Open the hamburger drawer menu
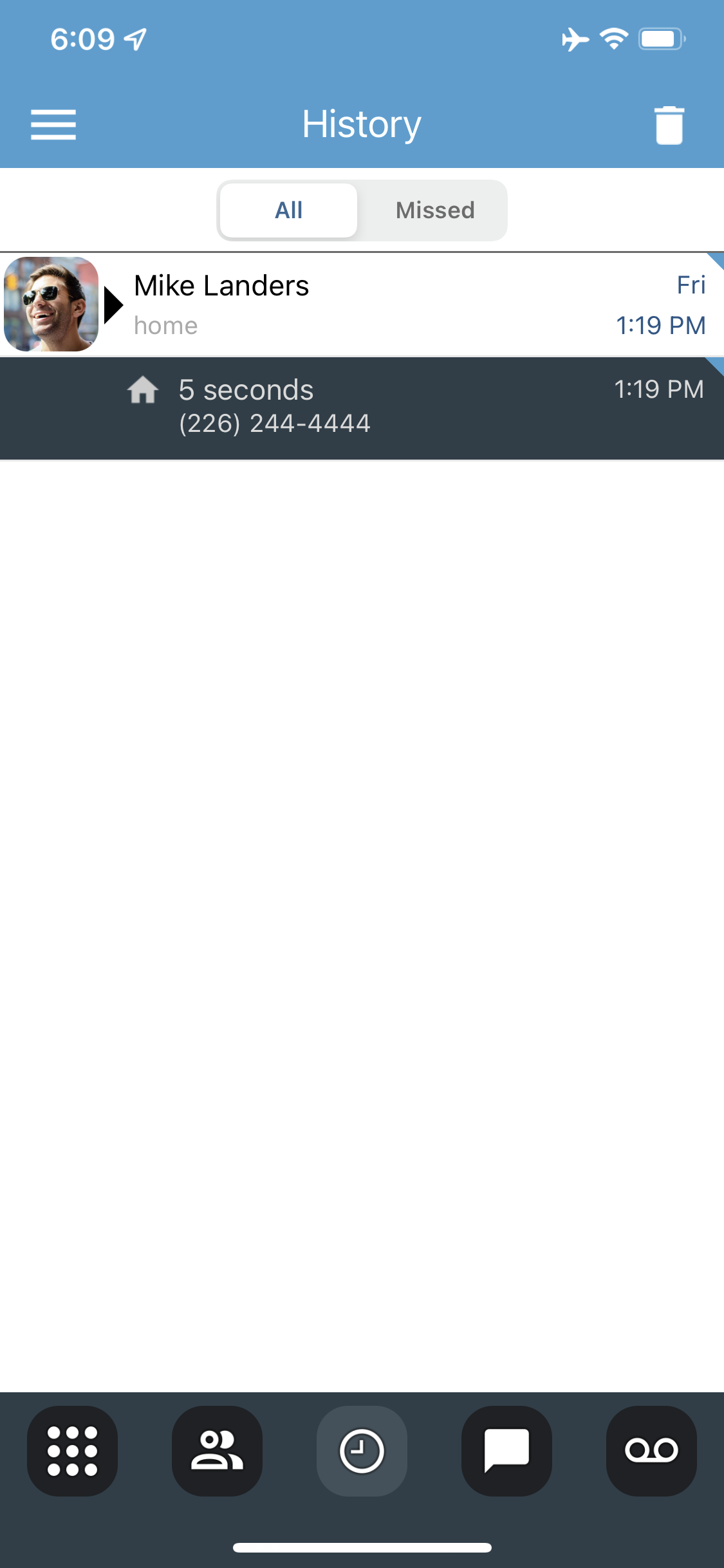The width and height of the screenshot is (724, 1568). (x=53, y=124)
